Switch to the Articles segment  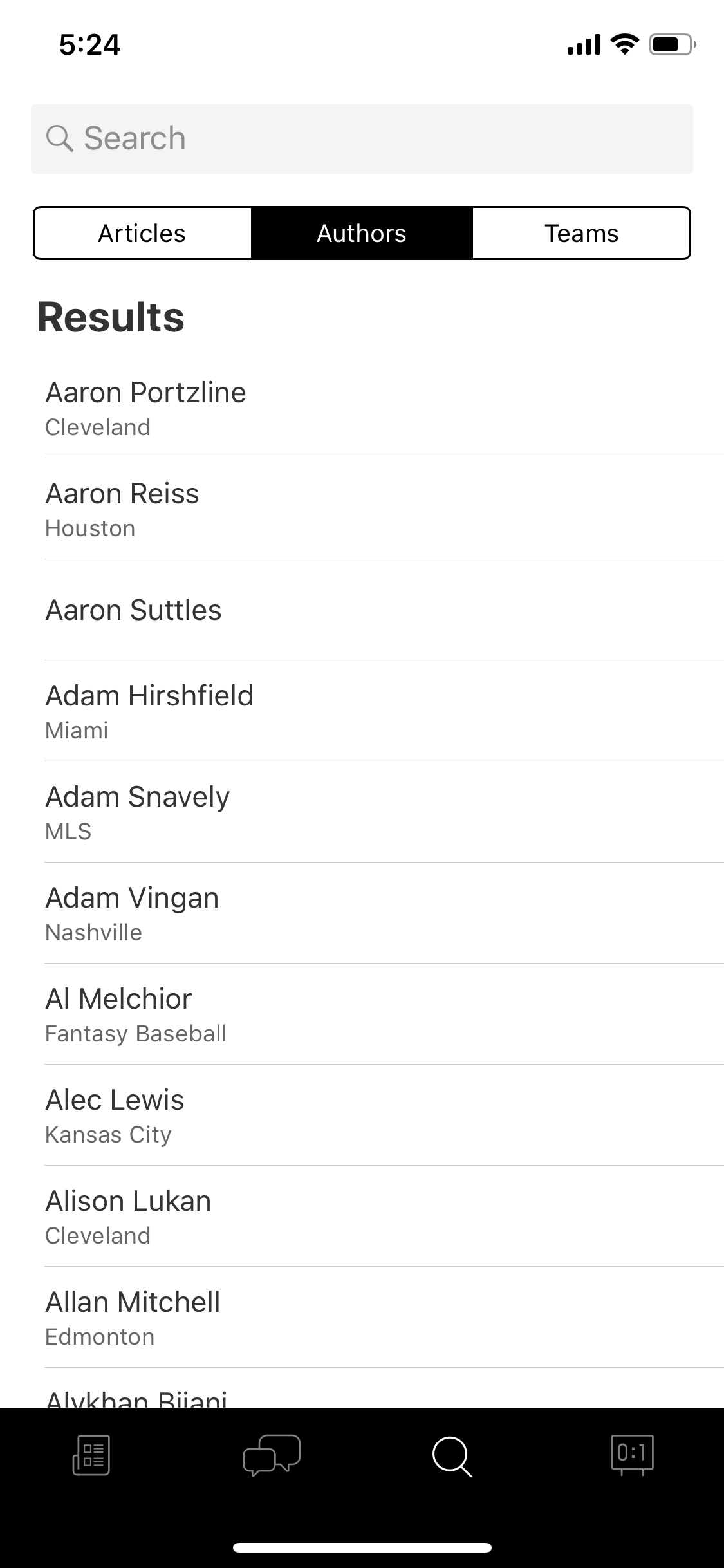tap(142, 233)
